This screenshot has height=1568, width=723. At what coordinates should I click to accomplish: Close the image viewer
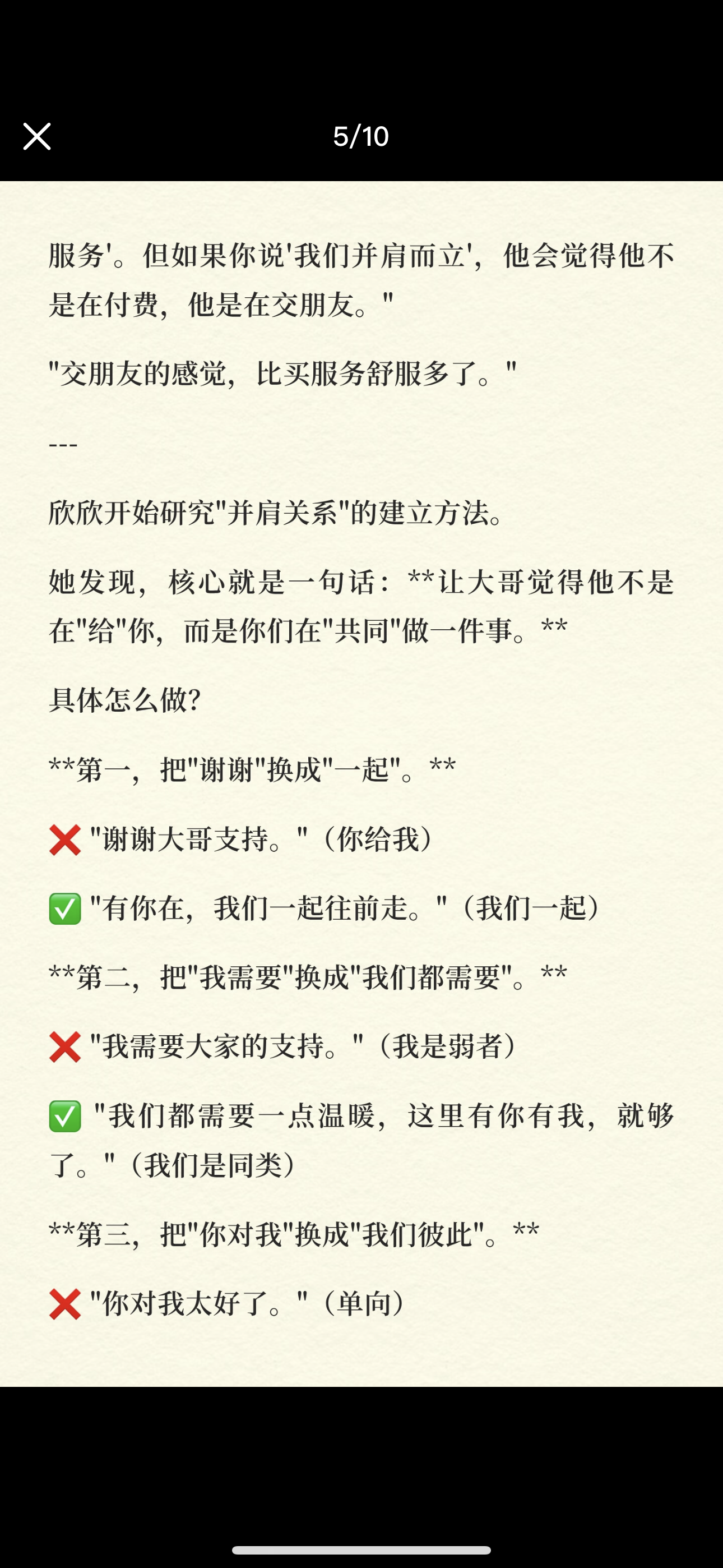36,136
